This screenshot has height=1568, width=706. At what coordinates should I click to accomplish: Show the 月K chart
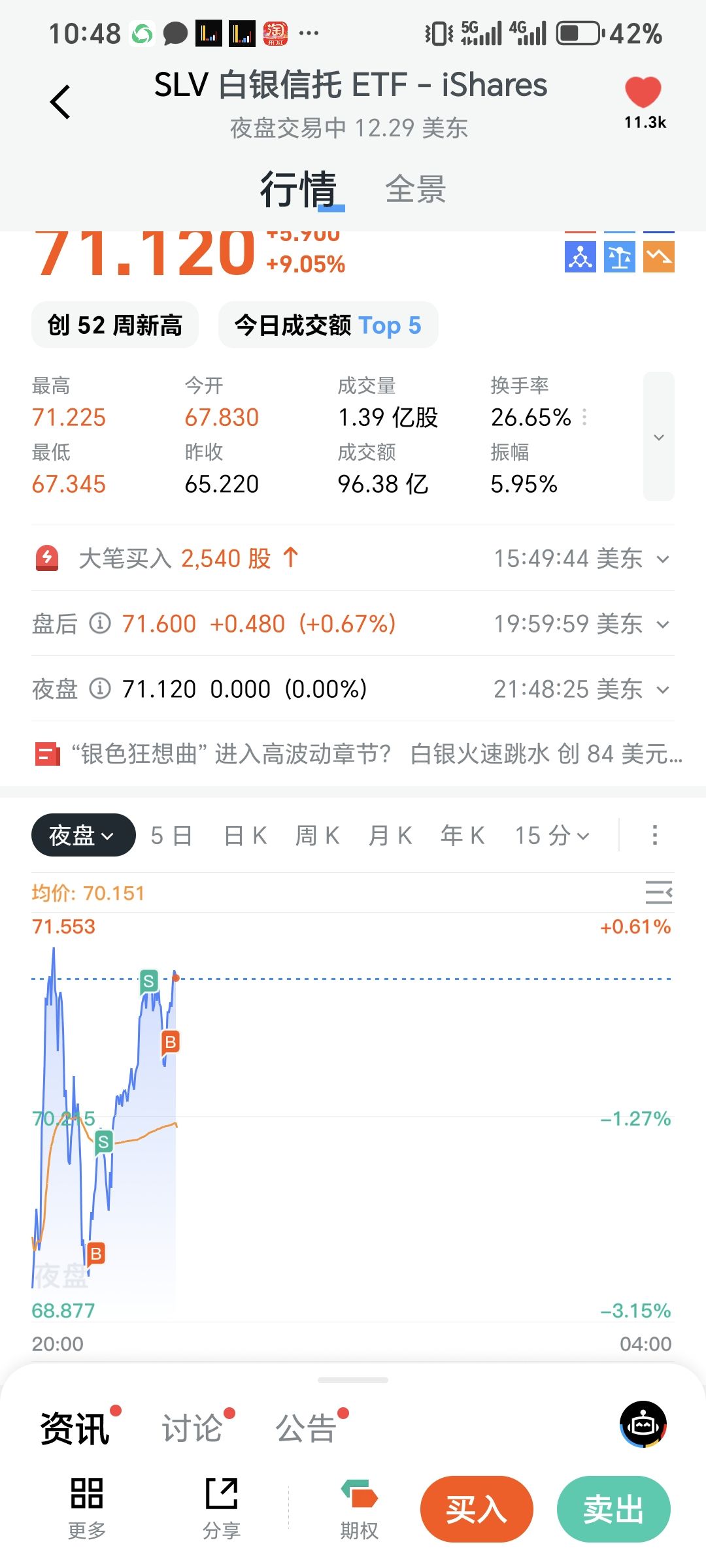pyautogui.click(x=390, y=836)
